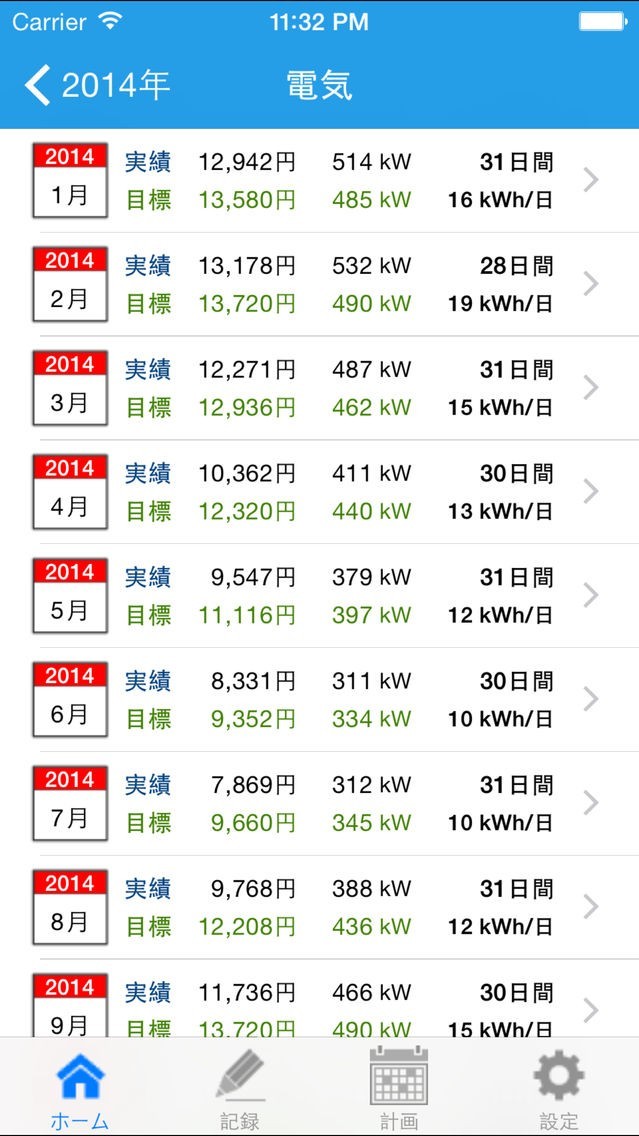Image resolution: width=639 pixels, height=1136 pixels.
Task: Open the 設定 tab
Action: point(559,1088)
